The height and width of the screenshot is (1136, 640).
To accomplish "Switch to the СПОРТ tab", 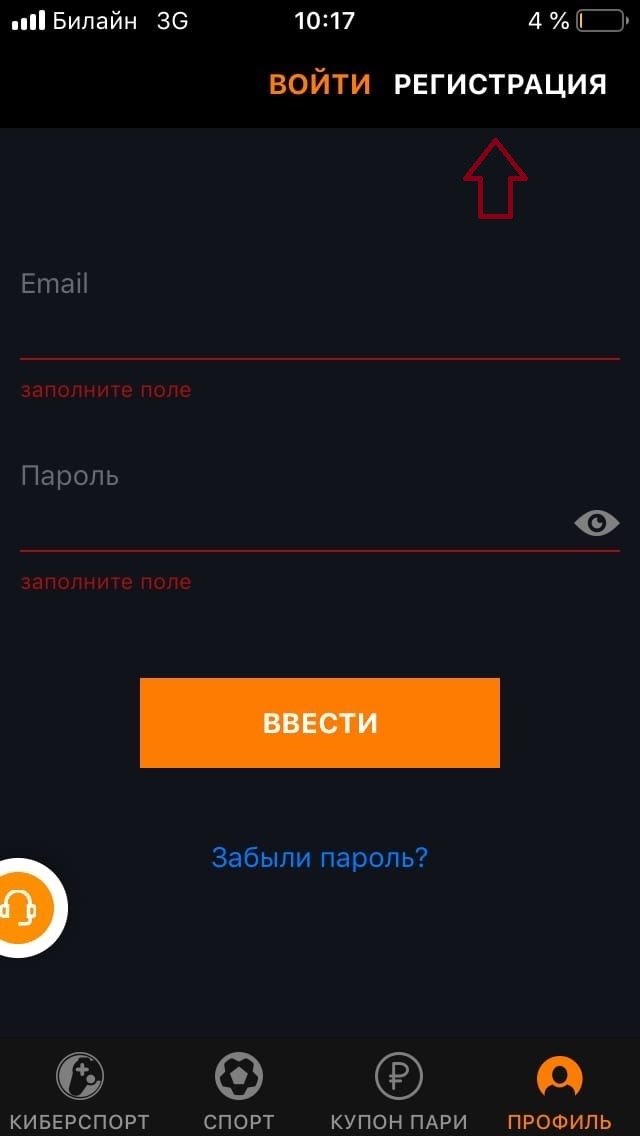I will (x=239, y=1092).
